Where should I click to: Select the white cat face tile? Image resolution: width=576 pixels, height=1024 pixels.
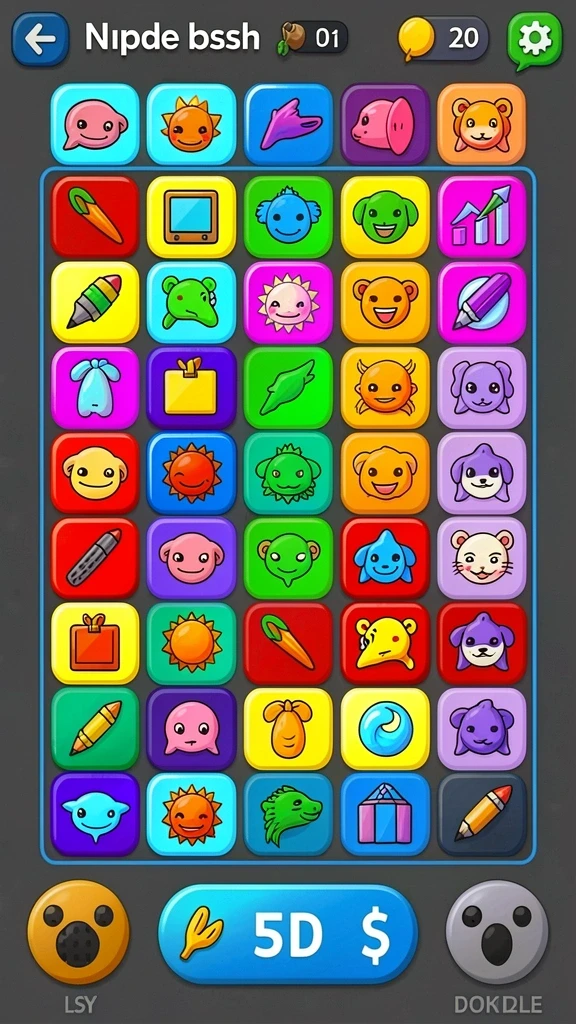(482, 558)
